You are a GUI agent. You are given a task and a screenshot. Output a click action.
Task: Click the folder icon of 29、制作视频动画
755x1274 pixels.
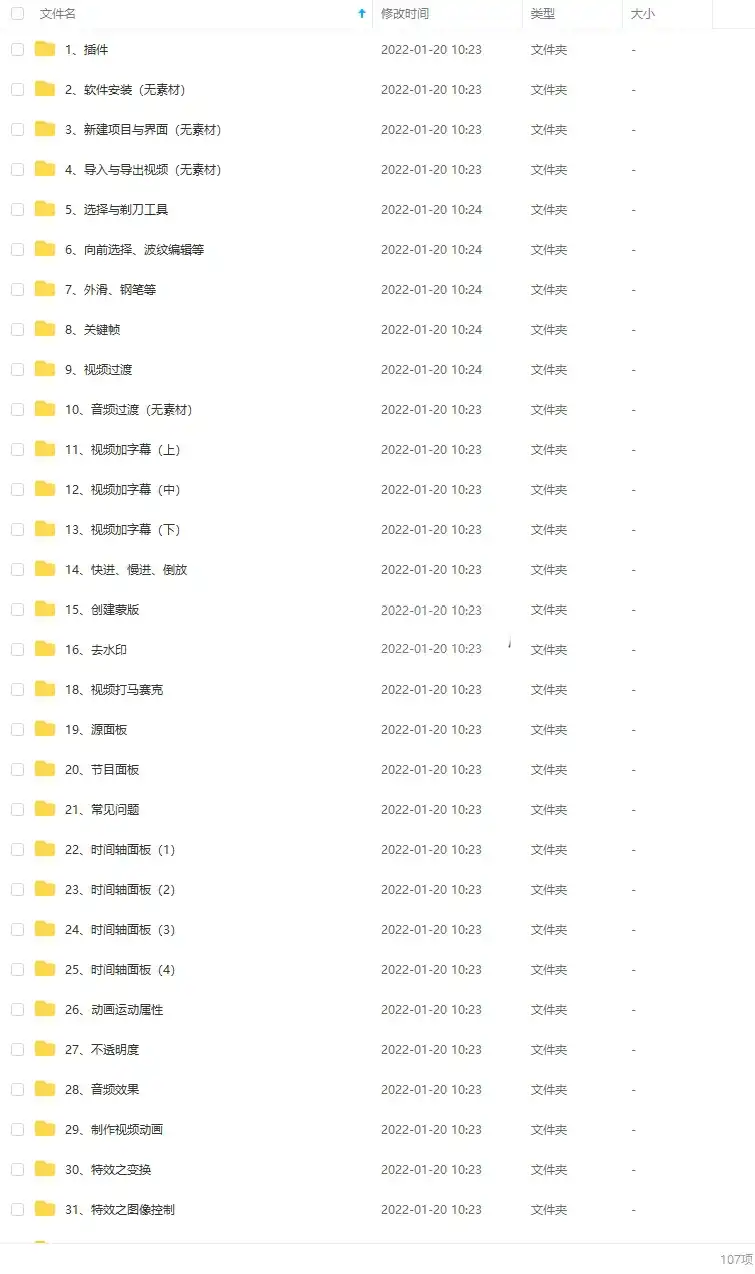pyautogui.click(x=44, y=1129)
